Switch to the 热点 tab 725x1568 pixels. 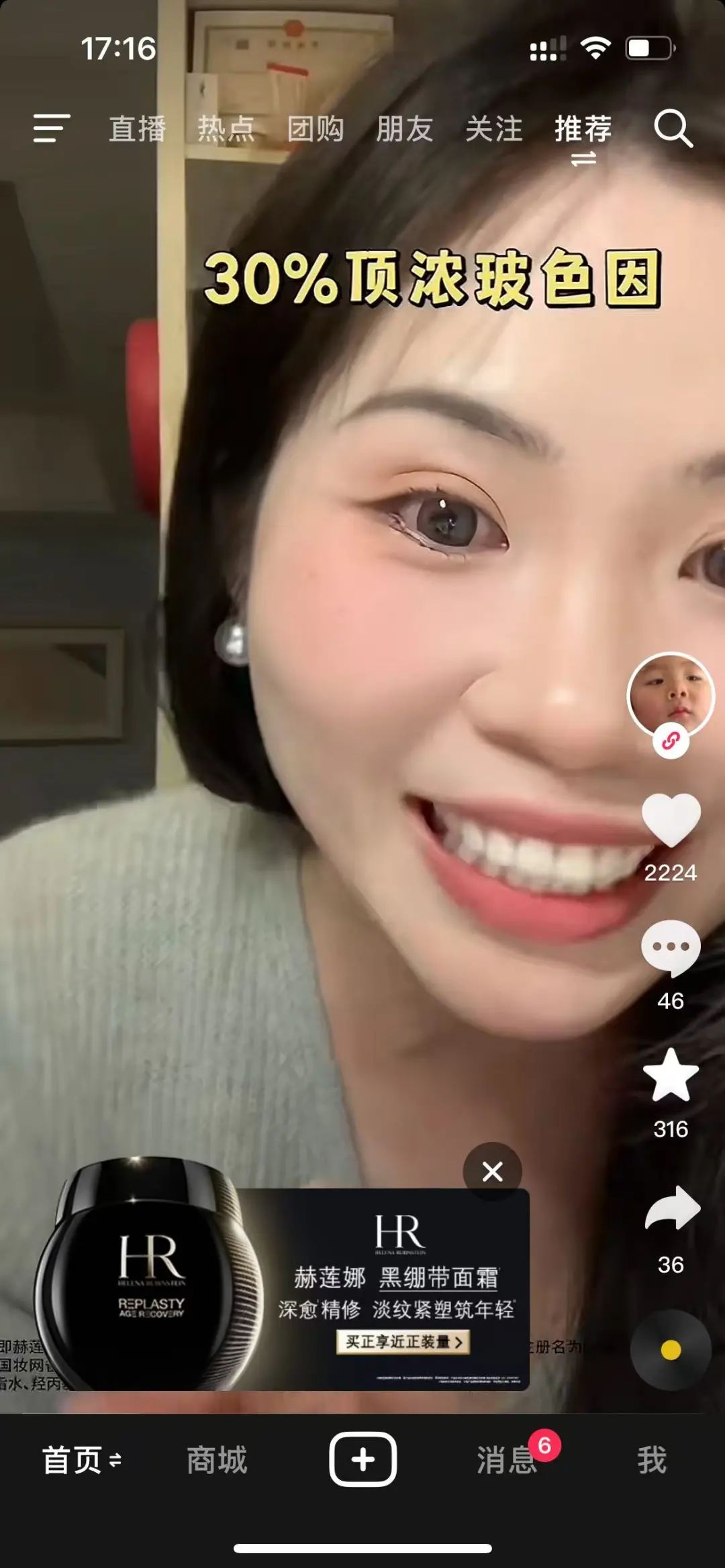[x=226, y=129]
